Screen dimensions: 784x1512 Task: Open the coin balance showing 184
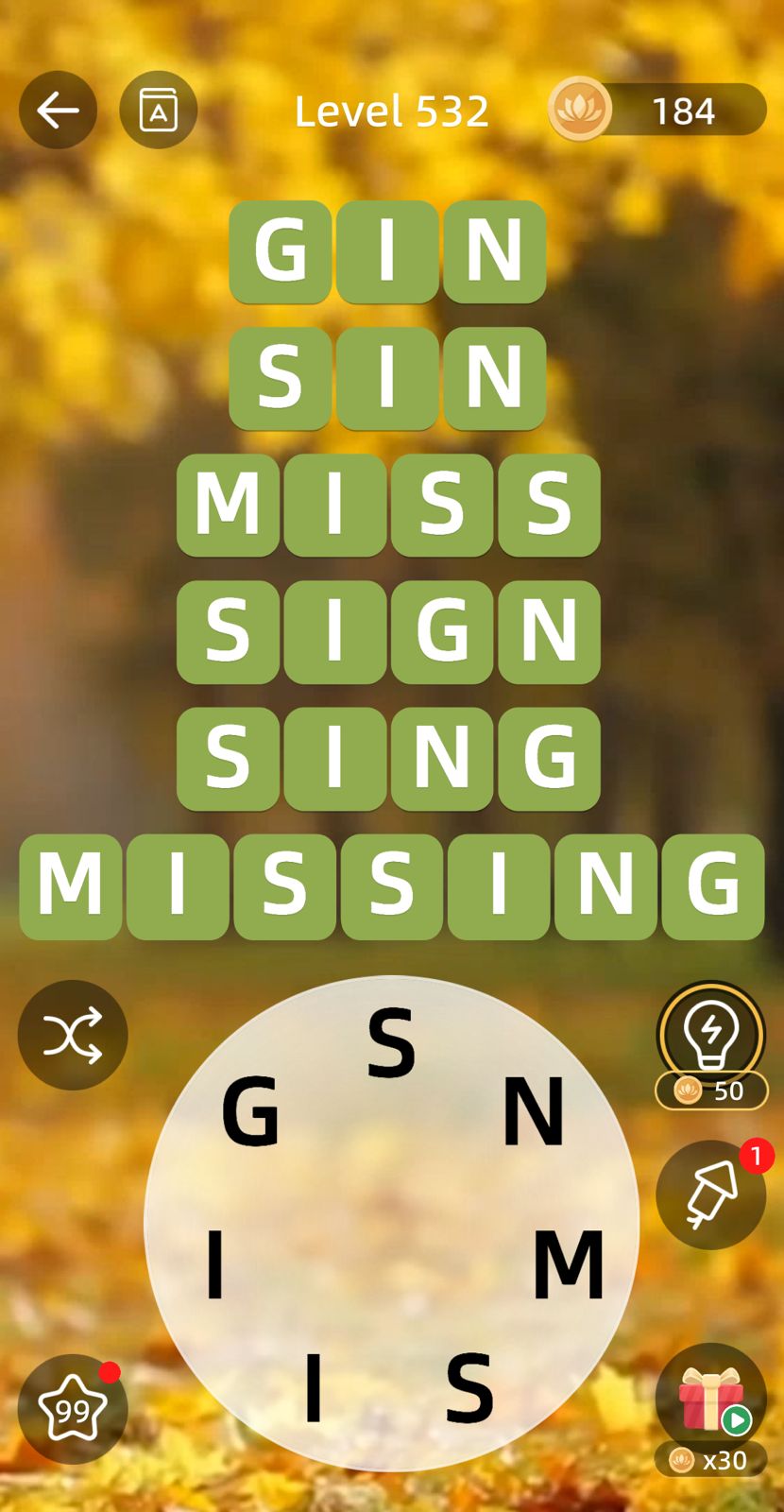click(x=657, y=111)
